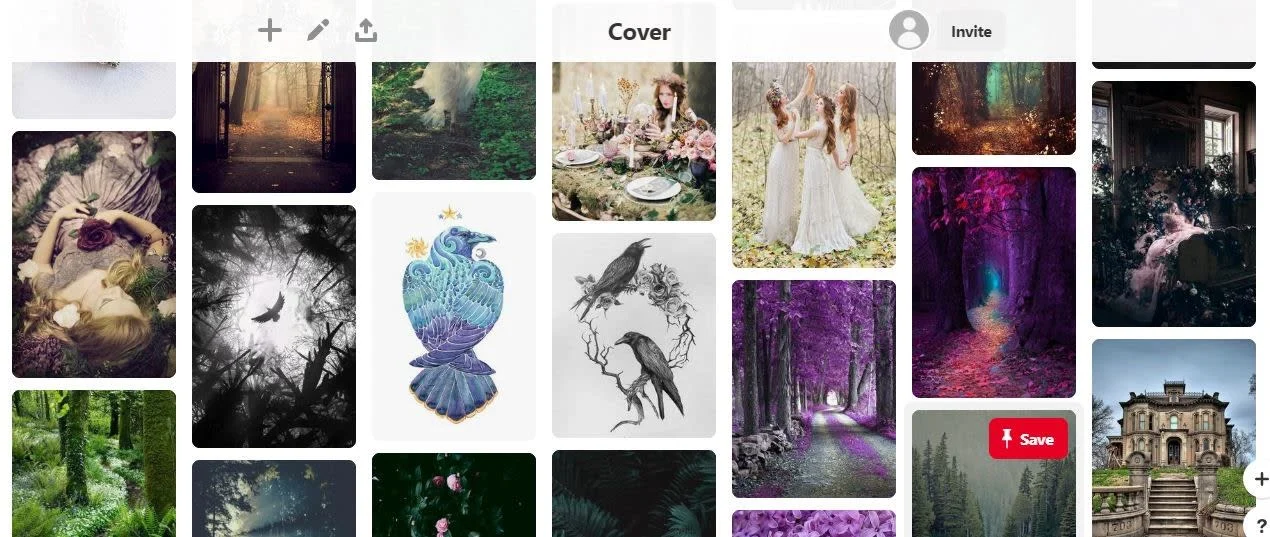Open the woodland tea table pin
1270x537 pixels.
634,140
